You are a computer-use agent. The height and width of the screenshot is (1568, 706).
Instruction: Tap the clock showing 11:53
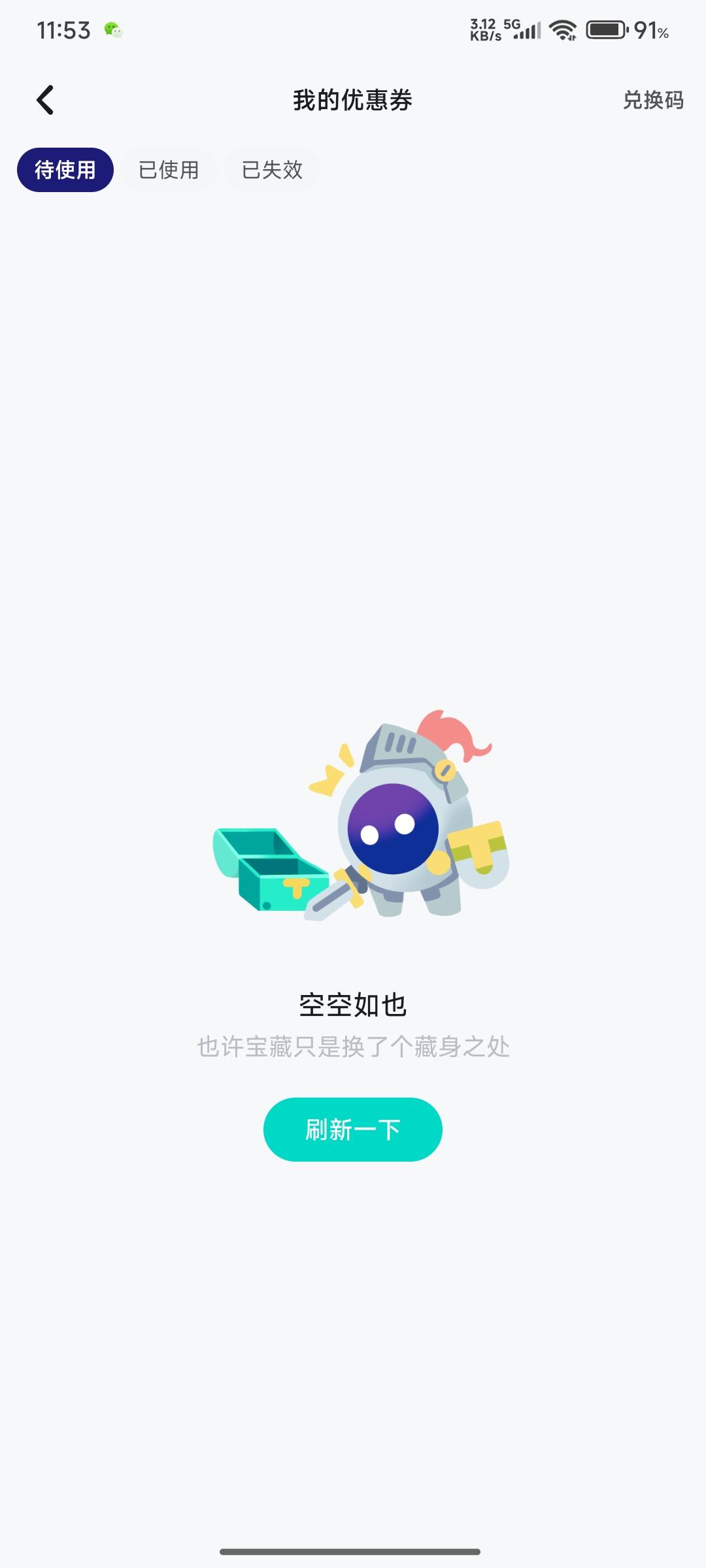coord(62,29)
